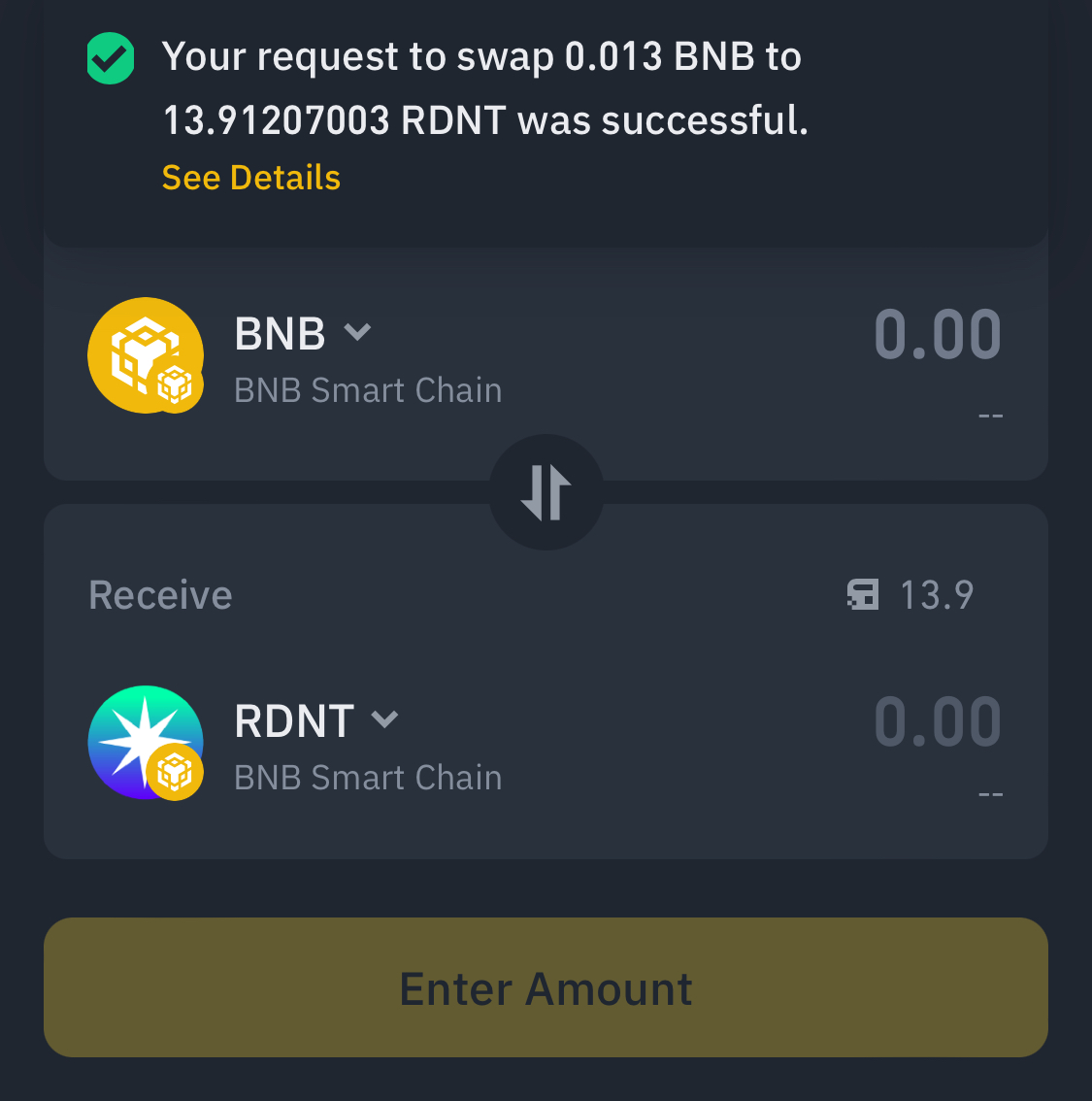Reverse swap pair using circular arrows icon

546,493
